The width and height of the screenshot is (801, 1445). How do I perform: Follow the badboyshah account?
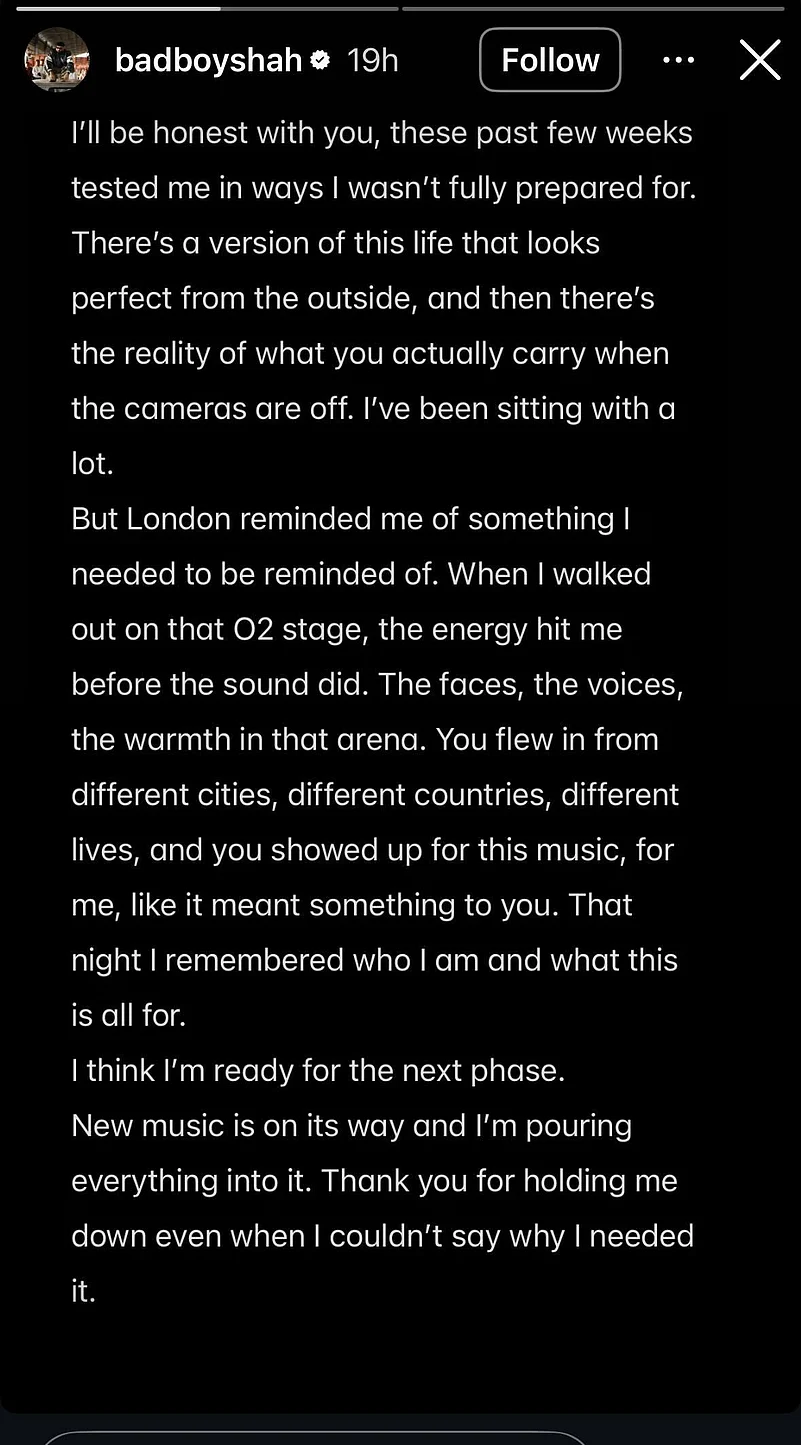tap(550, 60)
